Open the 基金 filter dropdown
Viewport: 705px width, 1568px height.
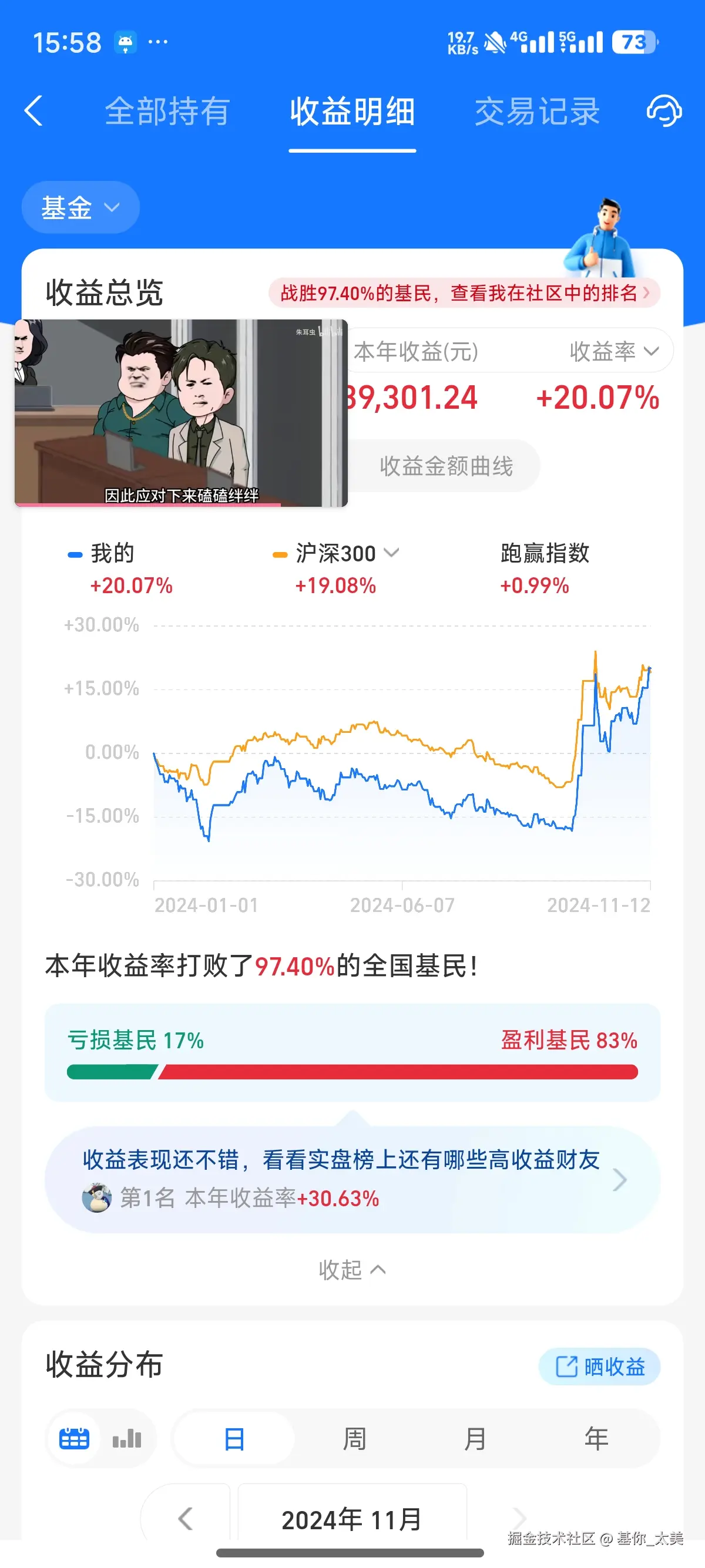click(80, 207)
